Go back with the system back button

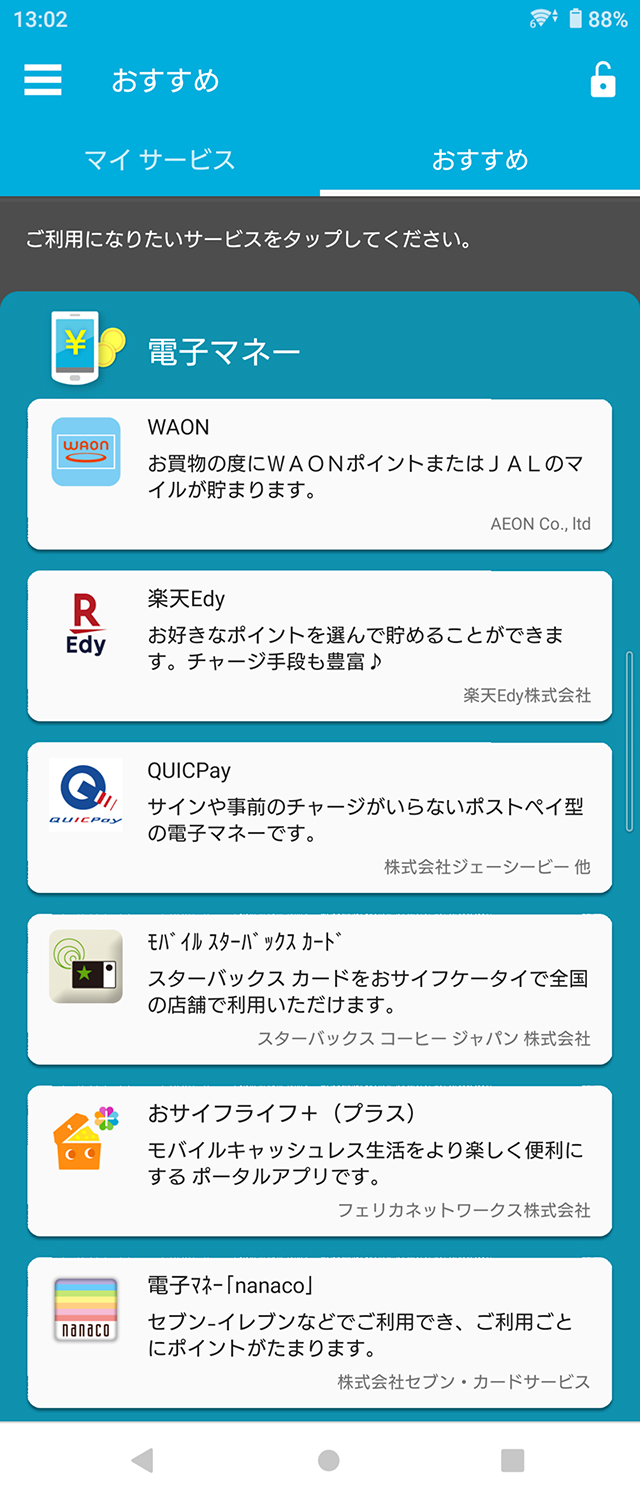(142, 1460)
